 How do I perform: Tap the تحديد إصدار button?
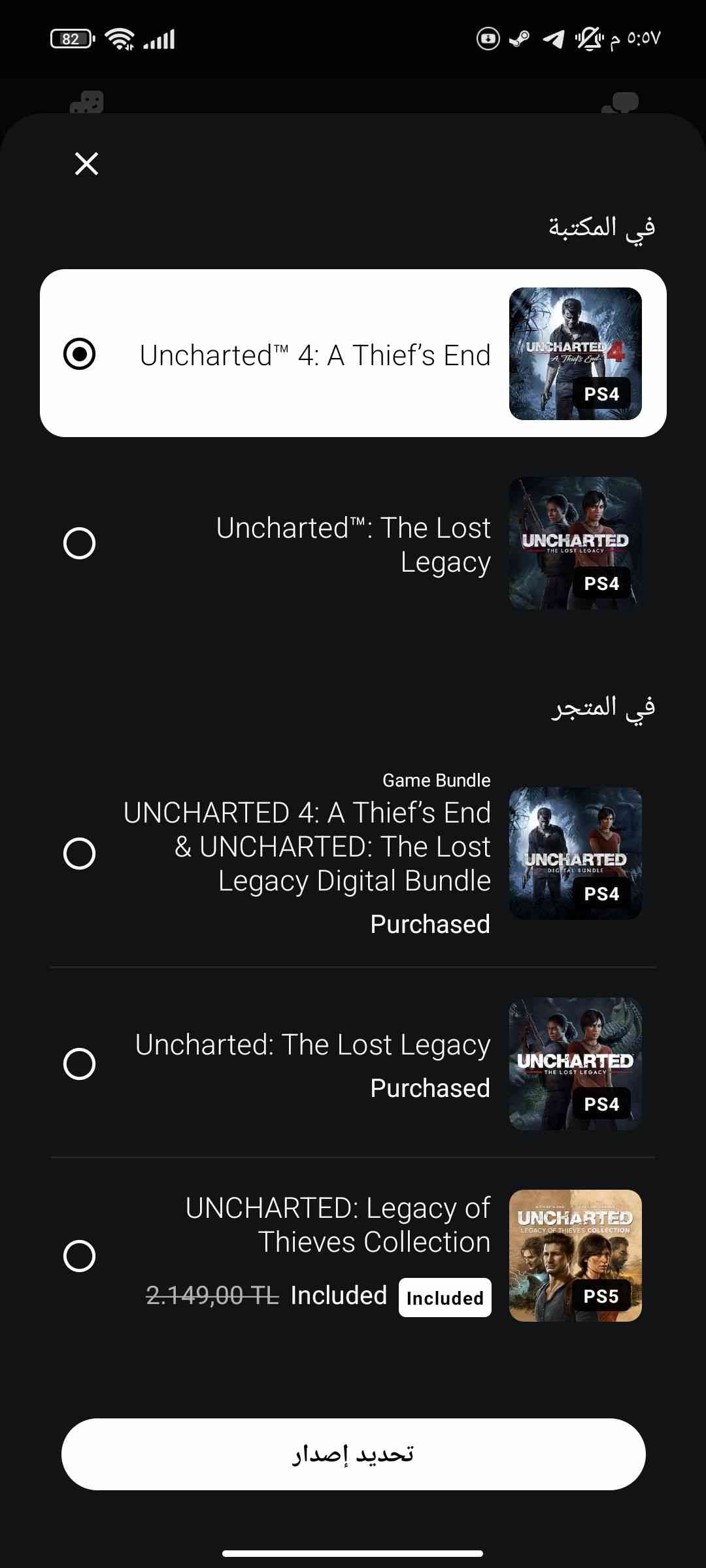(353, 1454)
